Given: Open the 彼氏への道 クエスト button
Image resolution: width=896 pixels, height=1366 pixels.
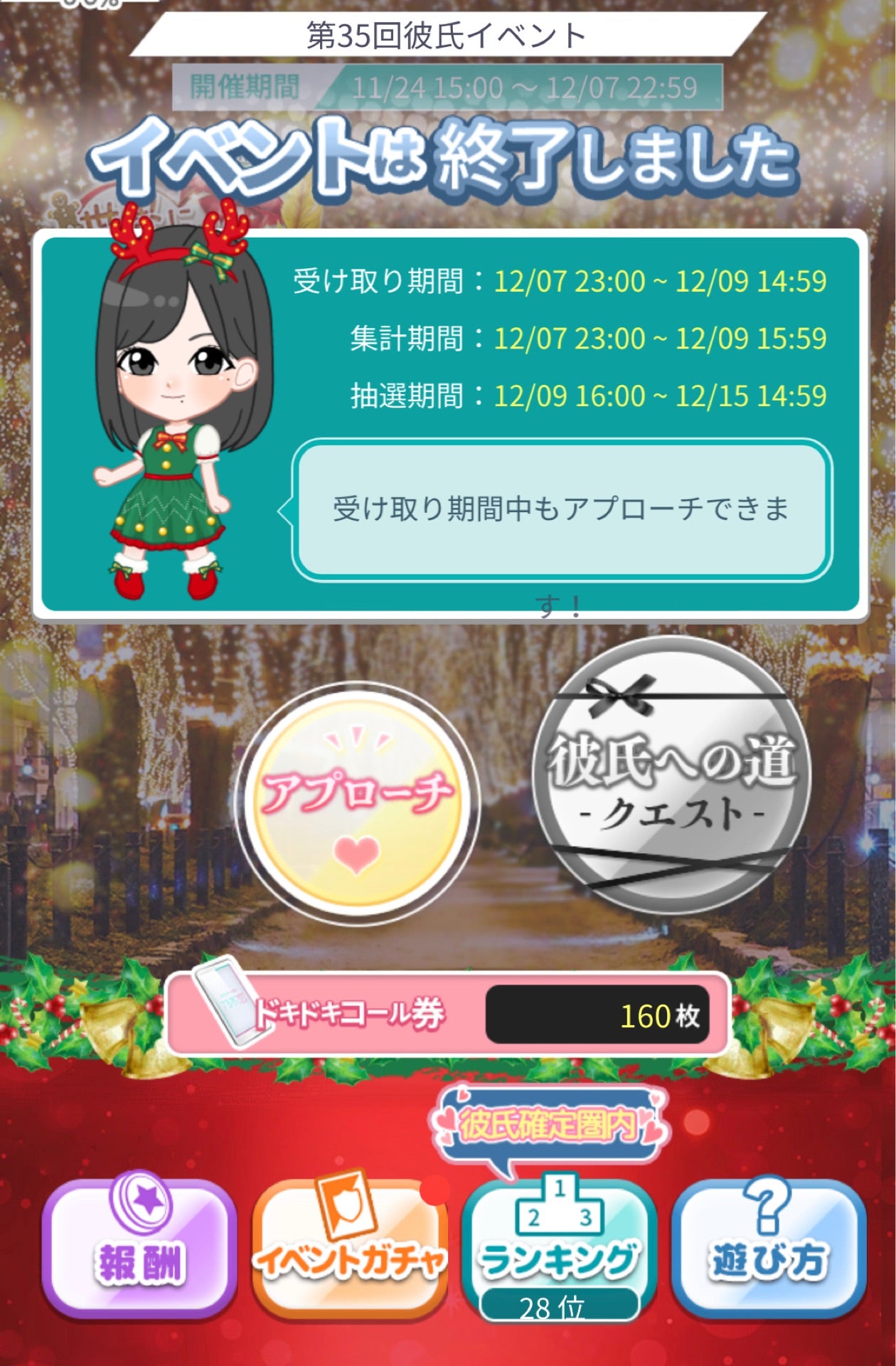Looking at the screenshot, I should (671, 777).
